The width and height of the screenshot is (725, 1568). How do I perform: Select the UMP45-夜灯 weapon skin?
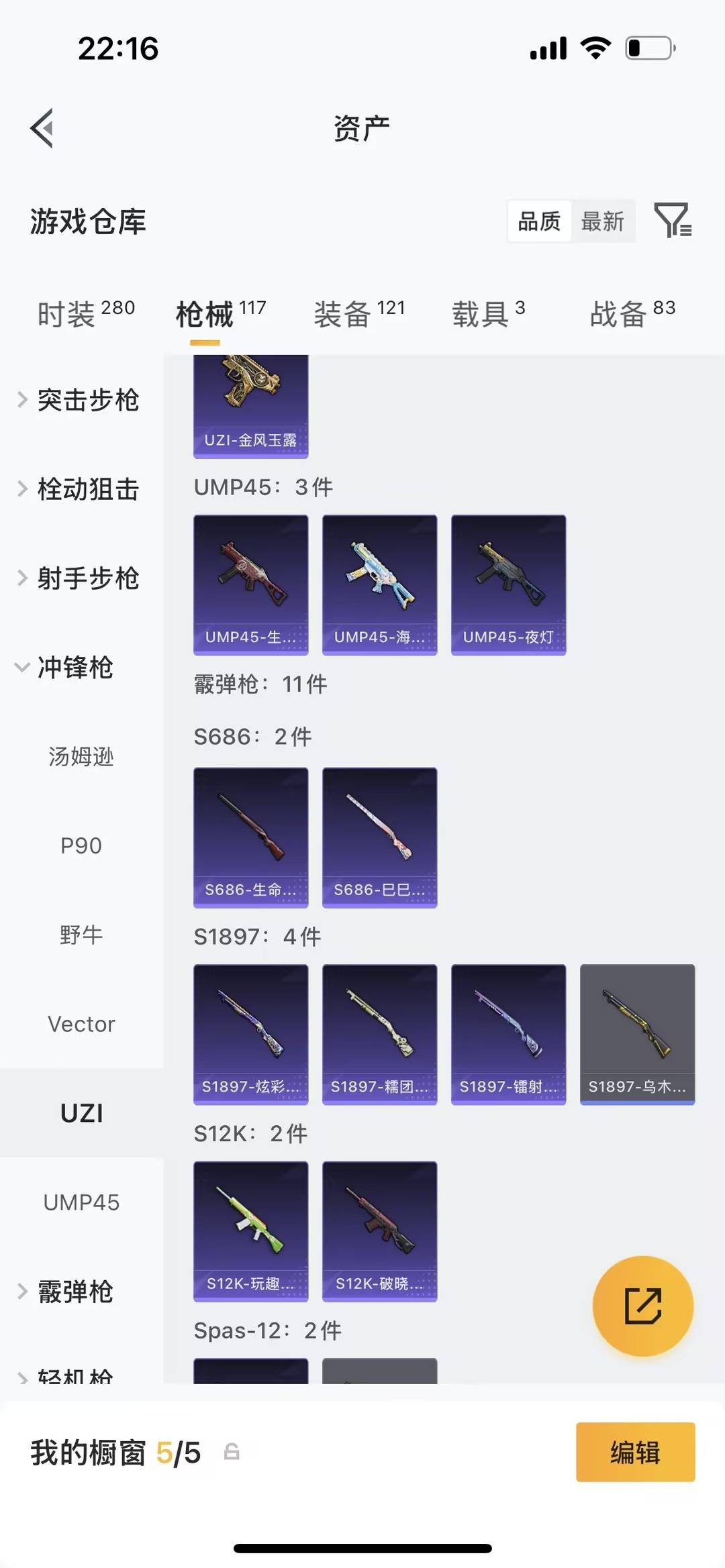coord(508,584)
